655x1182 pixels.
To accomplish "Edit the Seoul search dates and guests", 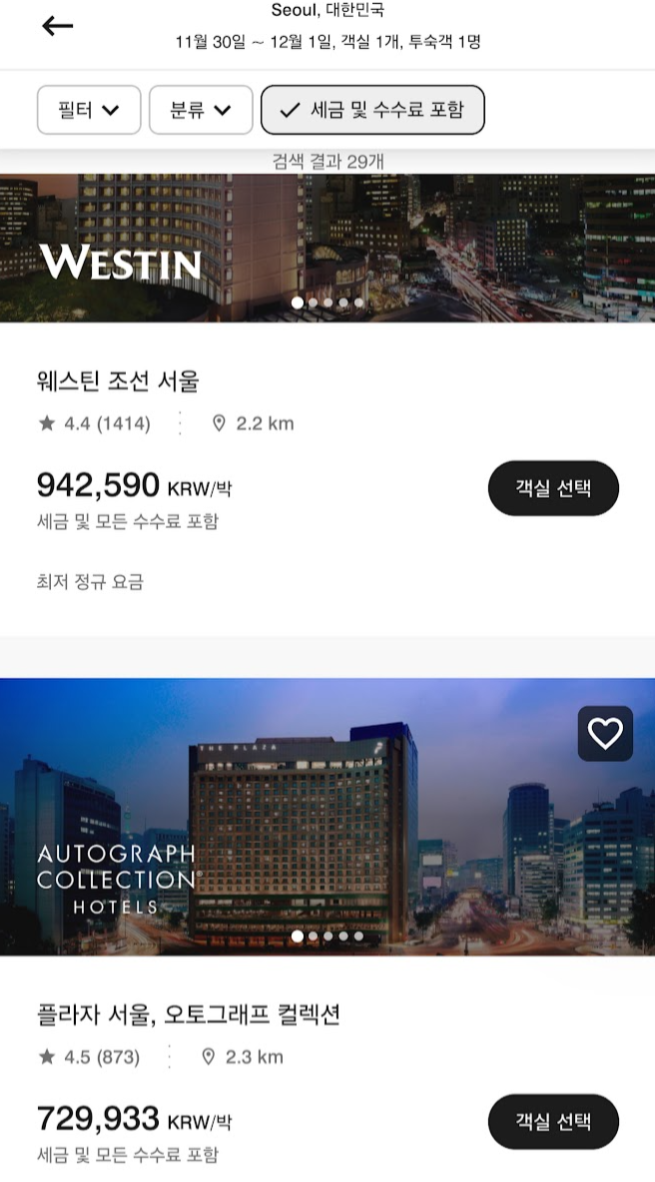I will 327,28.
